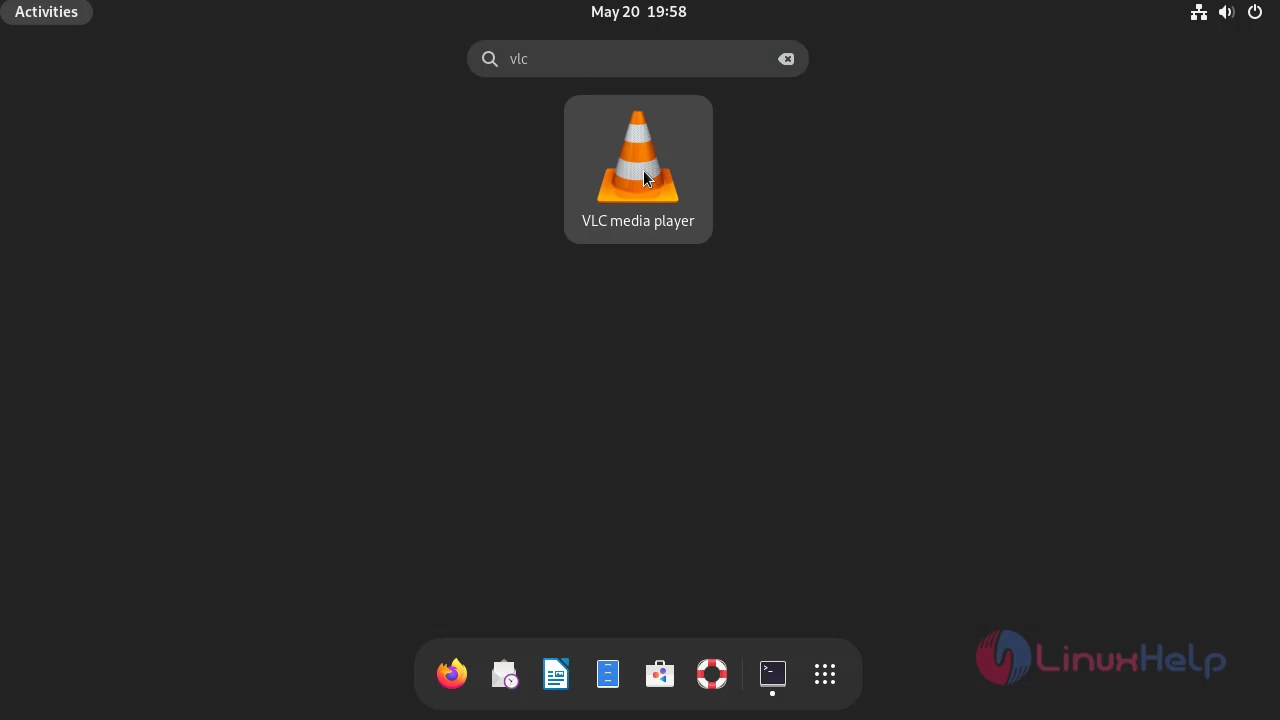Viewport: 1280px width, 720px height.
Task: Launch Firefox from the dock
Action: (x=452, y=674)
